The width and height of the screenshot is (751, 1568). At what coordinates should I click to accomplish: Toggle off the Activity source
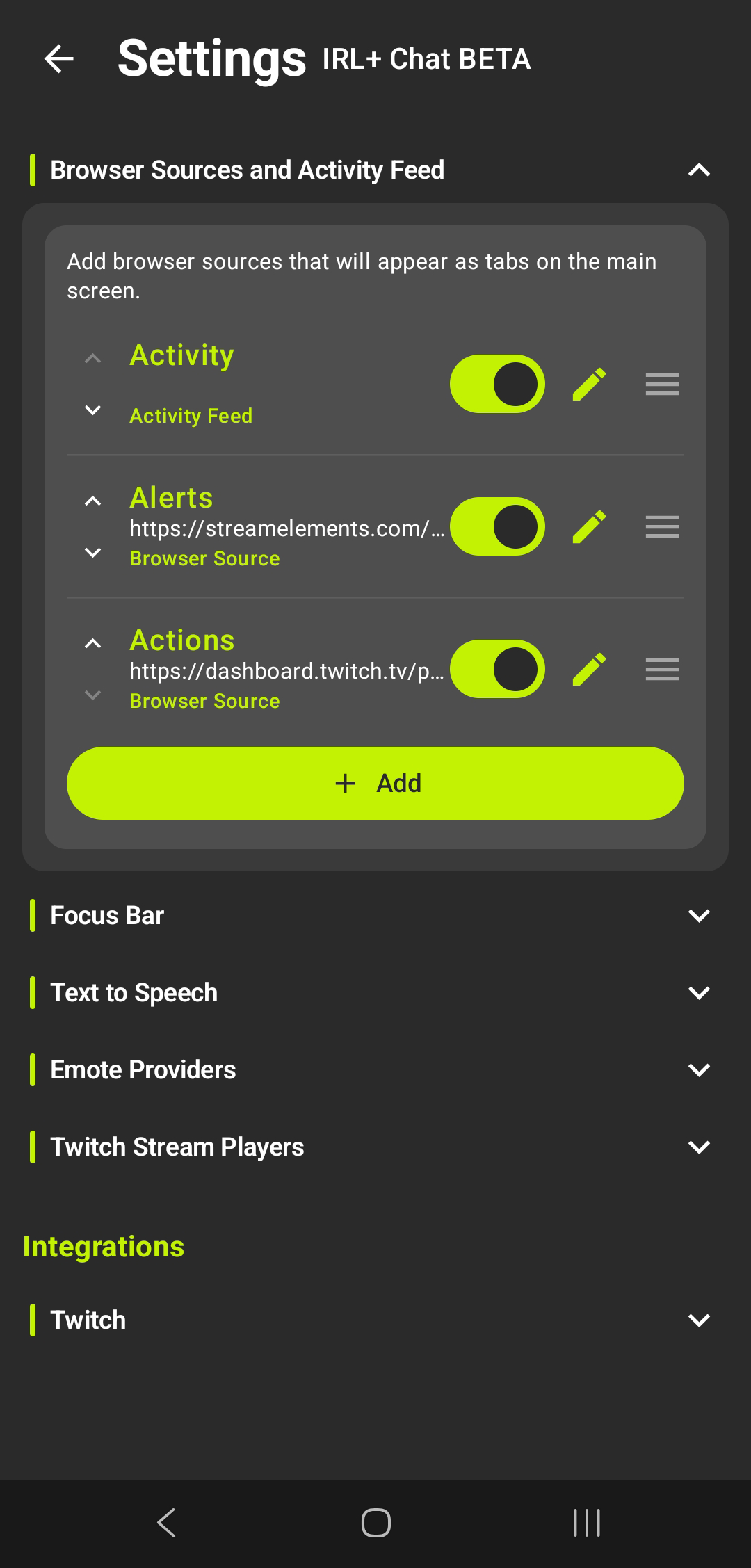[497, 384]
